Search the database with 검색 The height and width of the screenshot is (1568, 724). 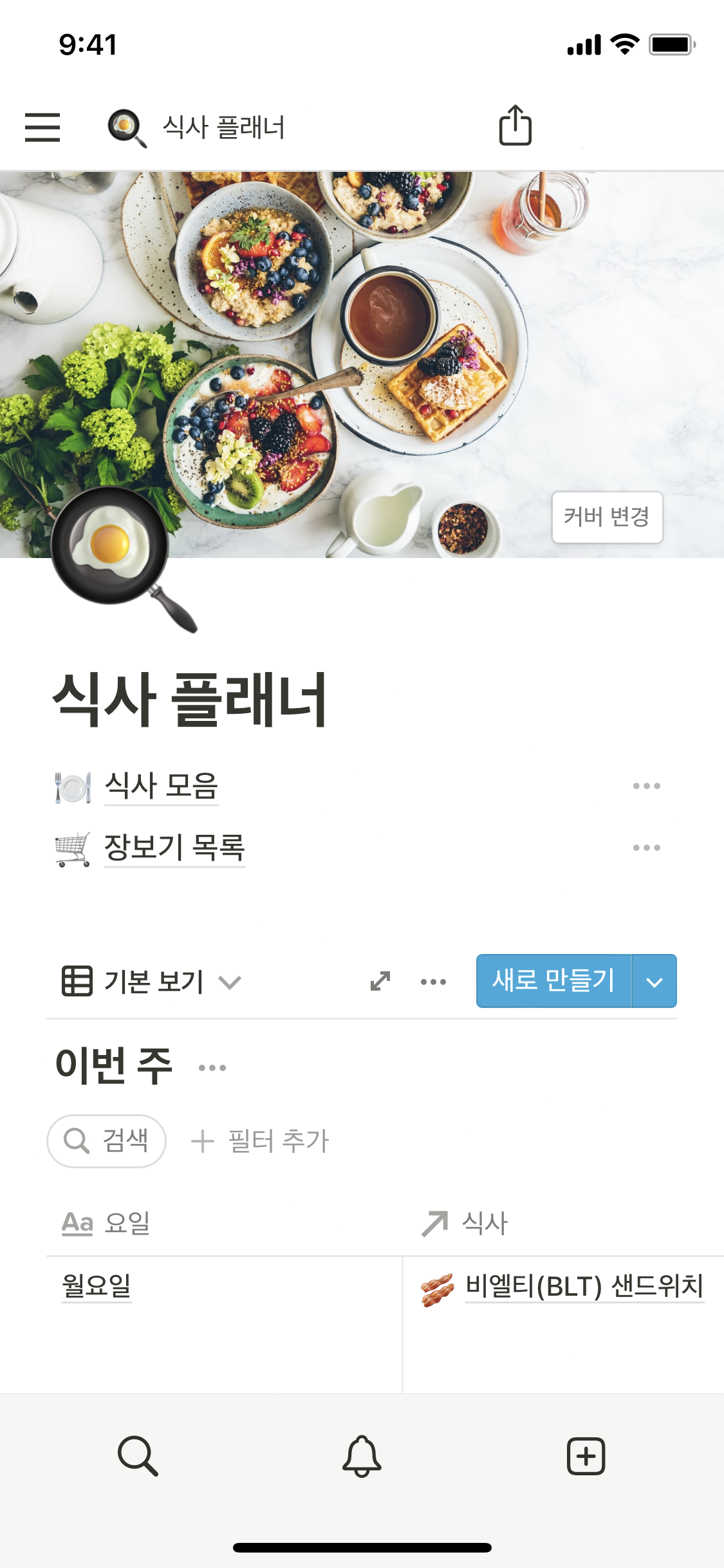coord(107,1141)
